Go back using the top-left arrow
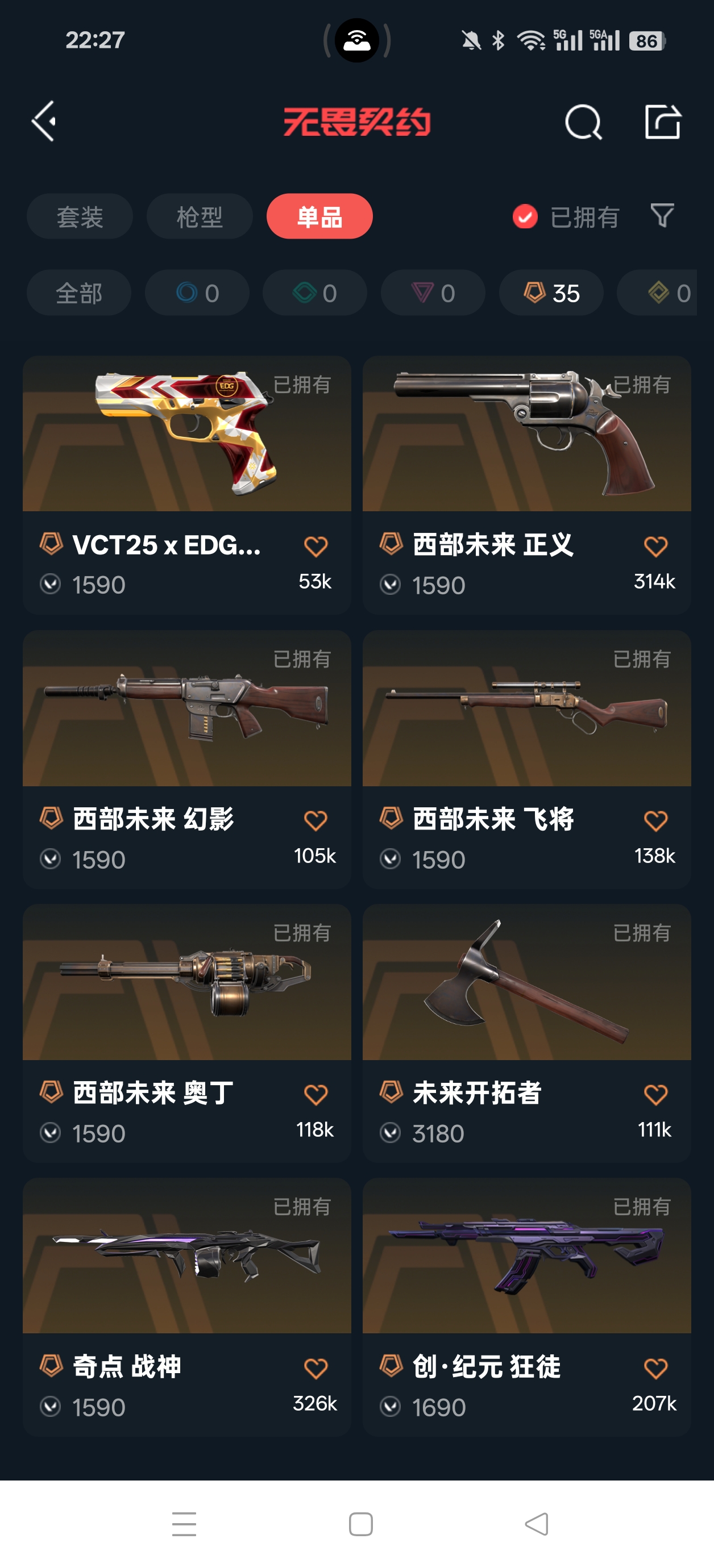This screenshot has width=714, height=1568. pyautogui.click(x=44, y=121)
